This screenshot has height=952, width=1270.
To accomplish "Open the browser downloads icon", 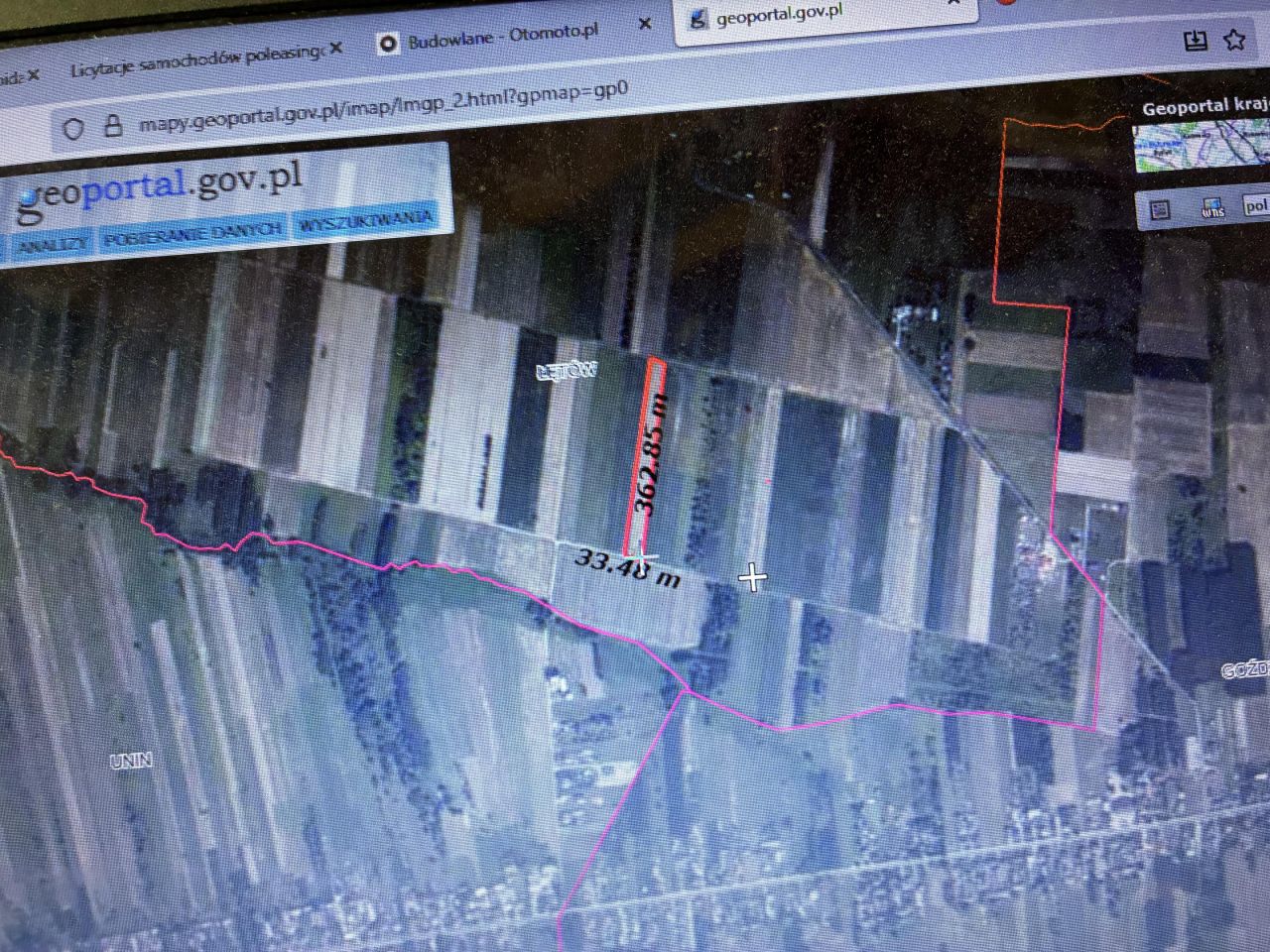I will 1196,40.
